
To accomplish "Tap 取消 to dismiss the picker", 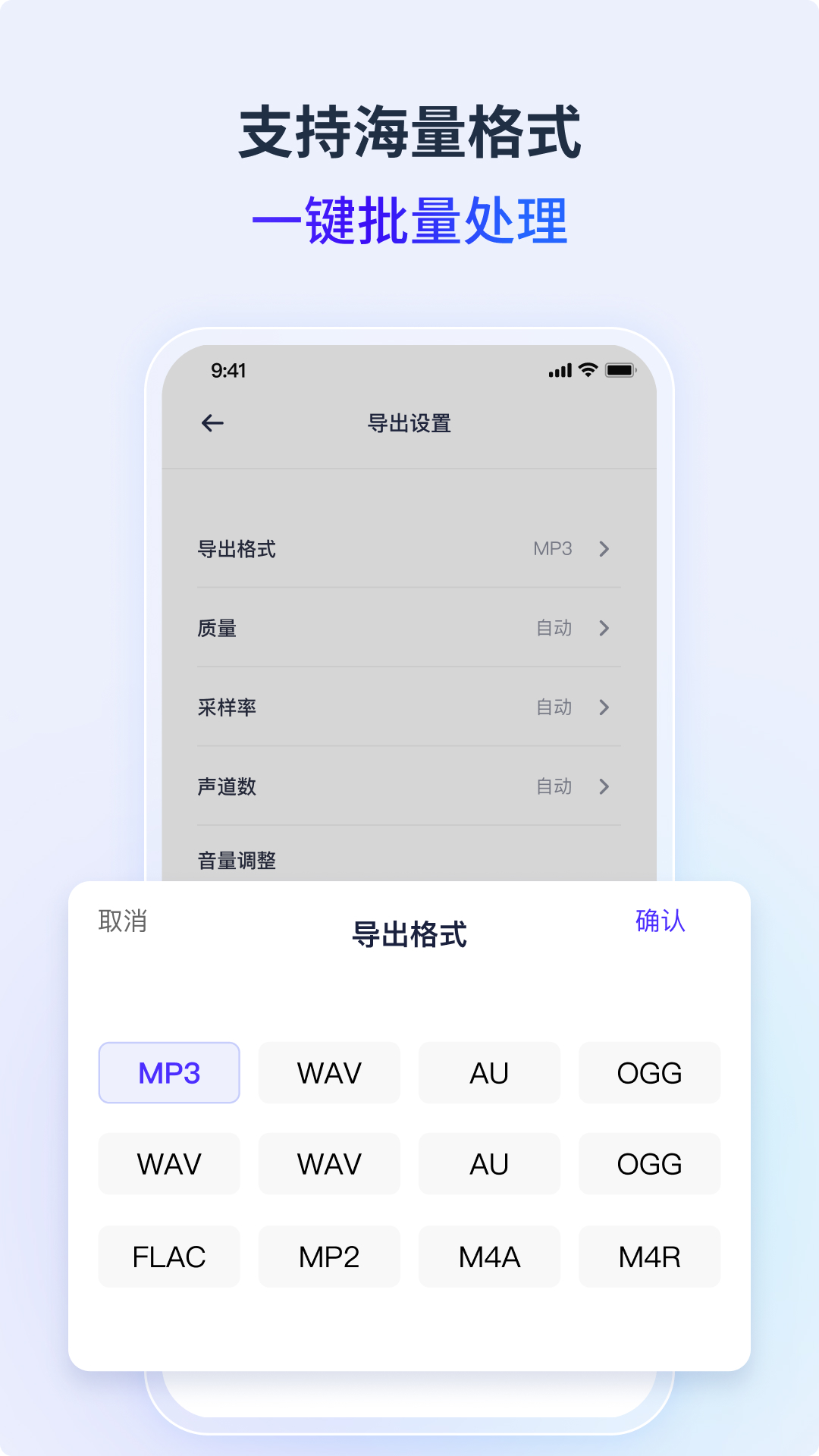I will [123, 922].
